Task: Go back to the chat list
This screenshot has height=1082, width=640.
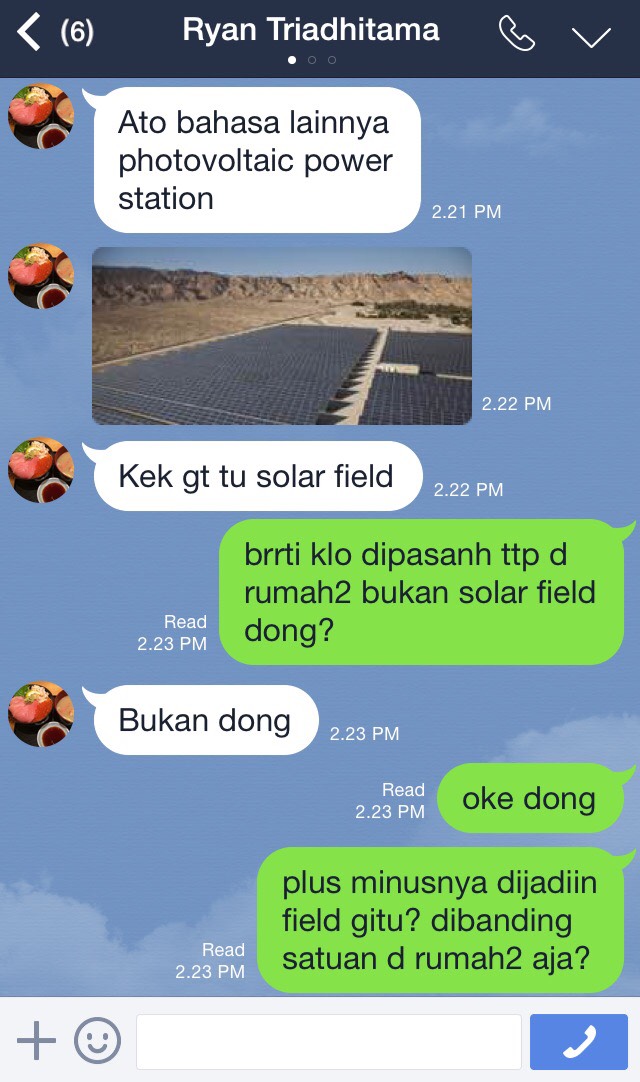Action: coord(30,33)
